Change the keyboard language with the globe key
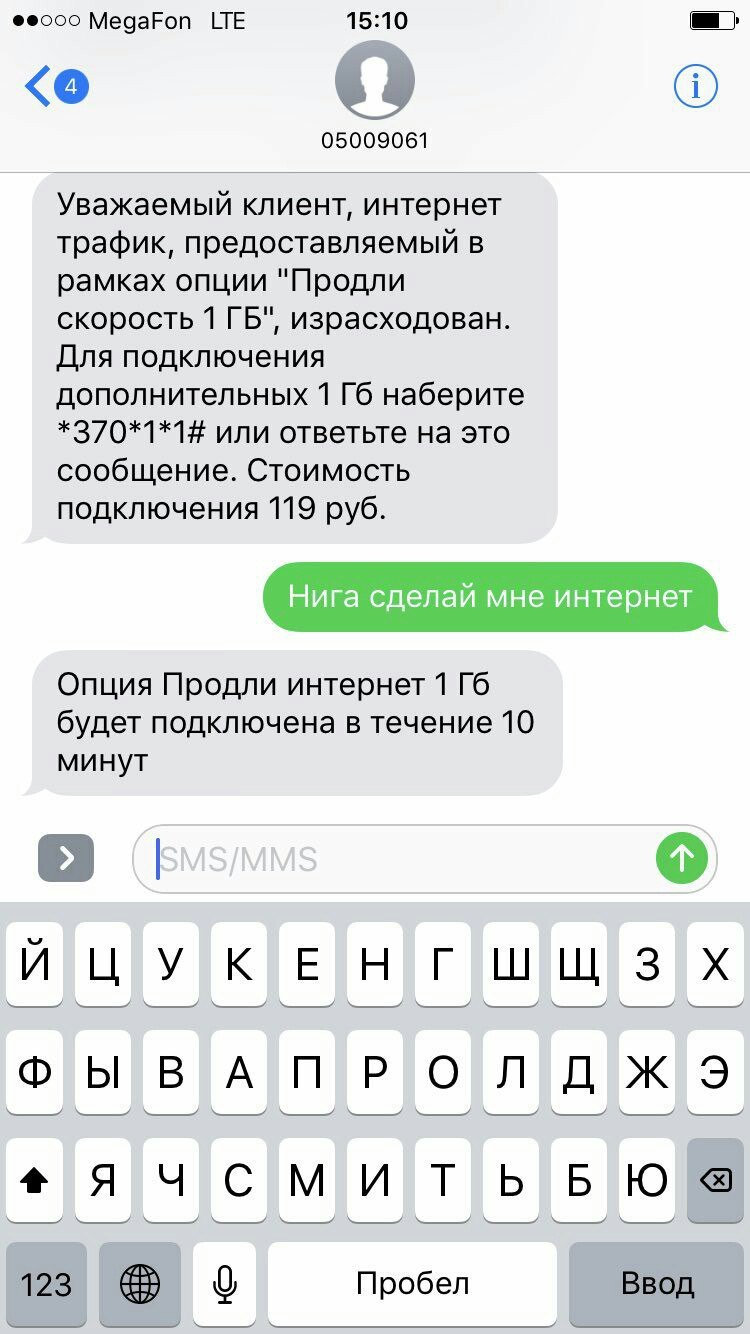The image size is (750, 1334). (x=140, y=1284)
